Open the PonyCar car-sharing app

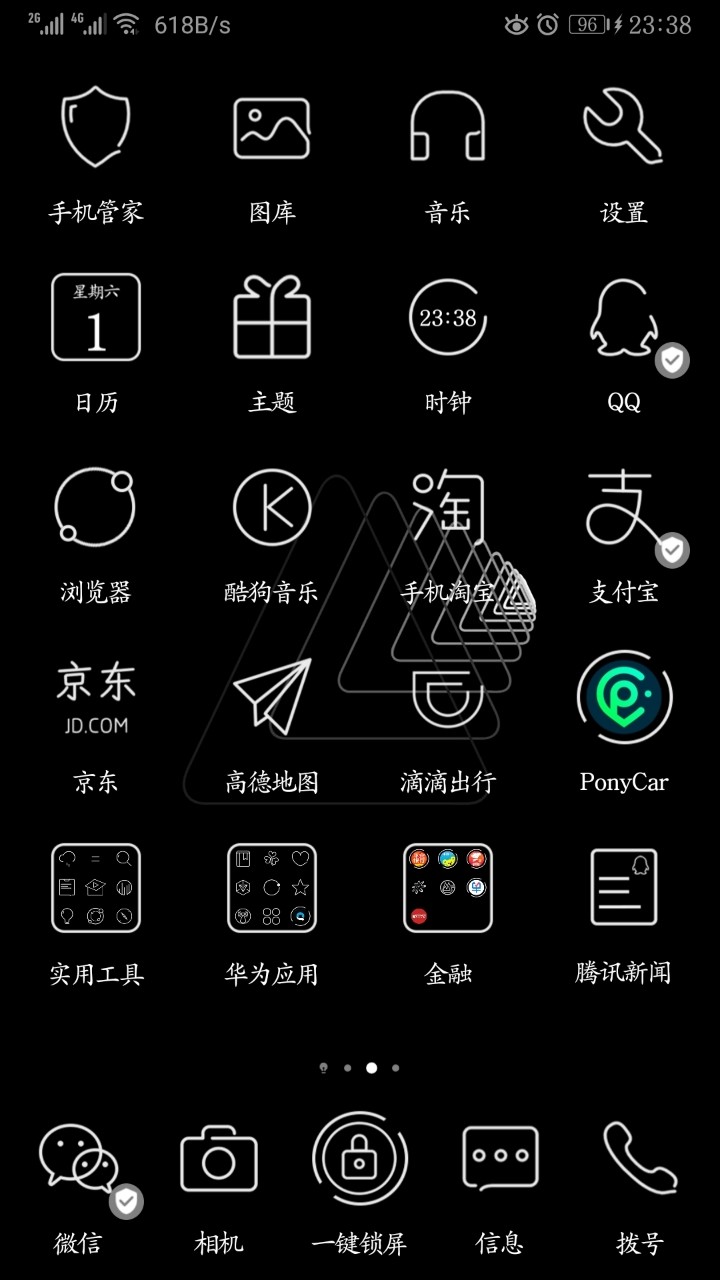[x=624, y=697]
